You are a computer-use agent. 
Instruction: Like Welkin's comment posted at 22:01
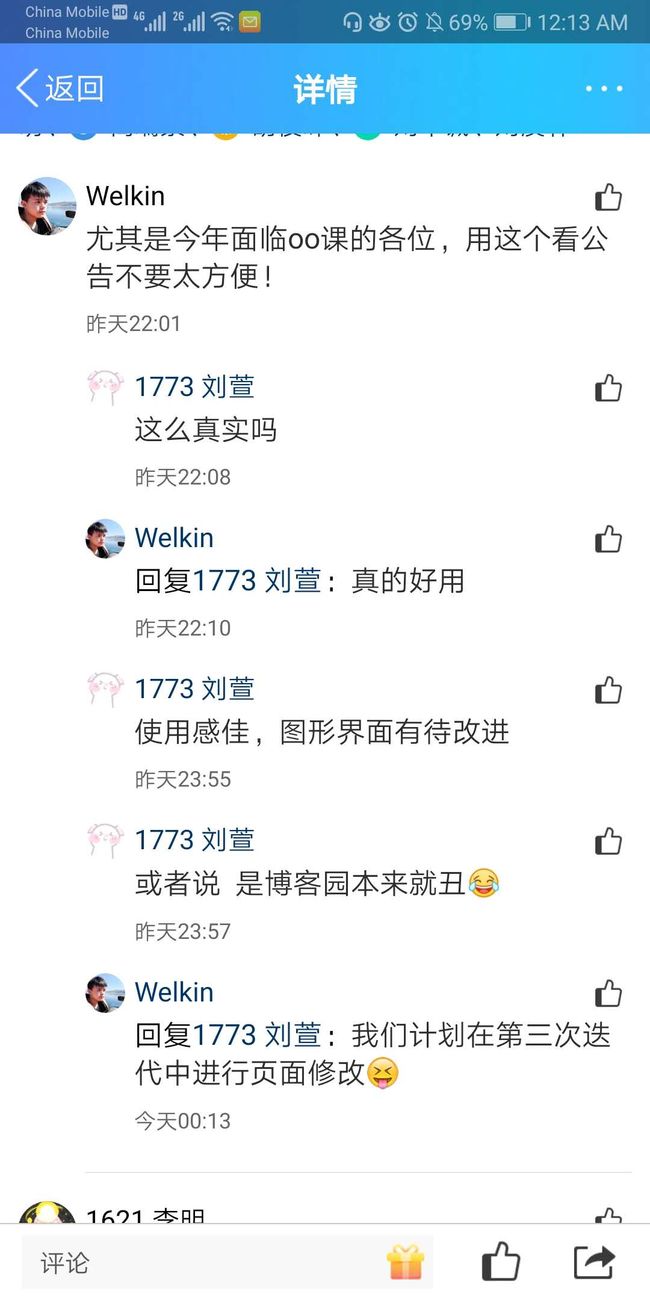coord(608,198)
